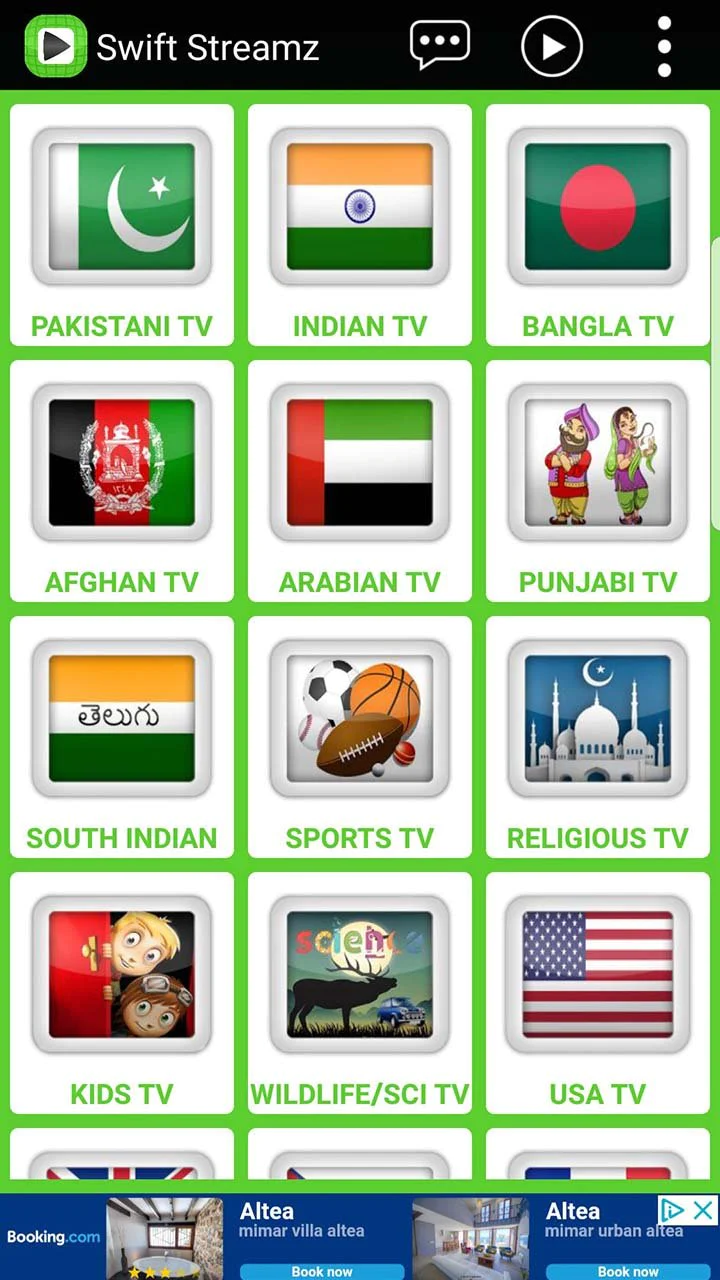Screen dimensions: 720x1280
Task: Open the Afghan TV category
Action: 122,460
